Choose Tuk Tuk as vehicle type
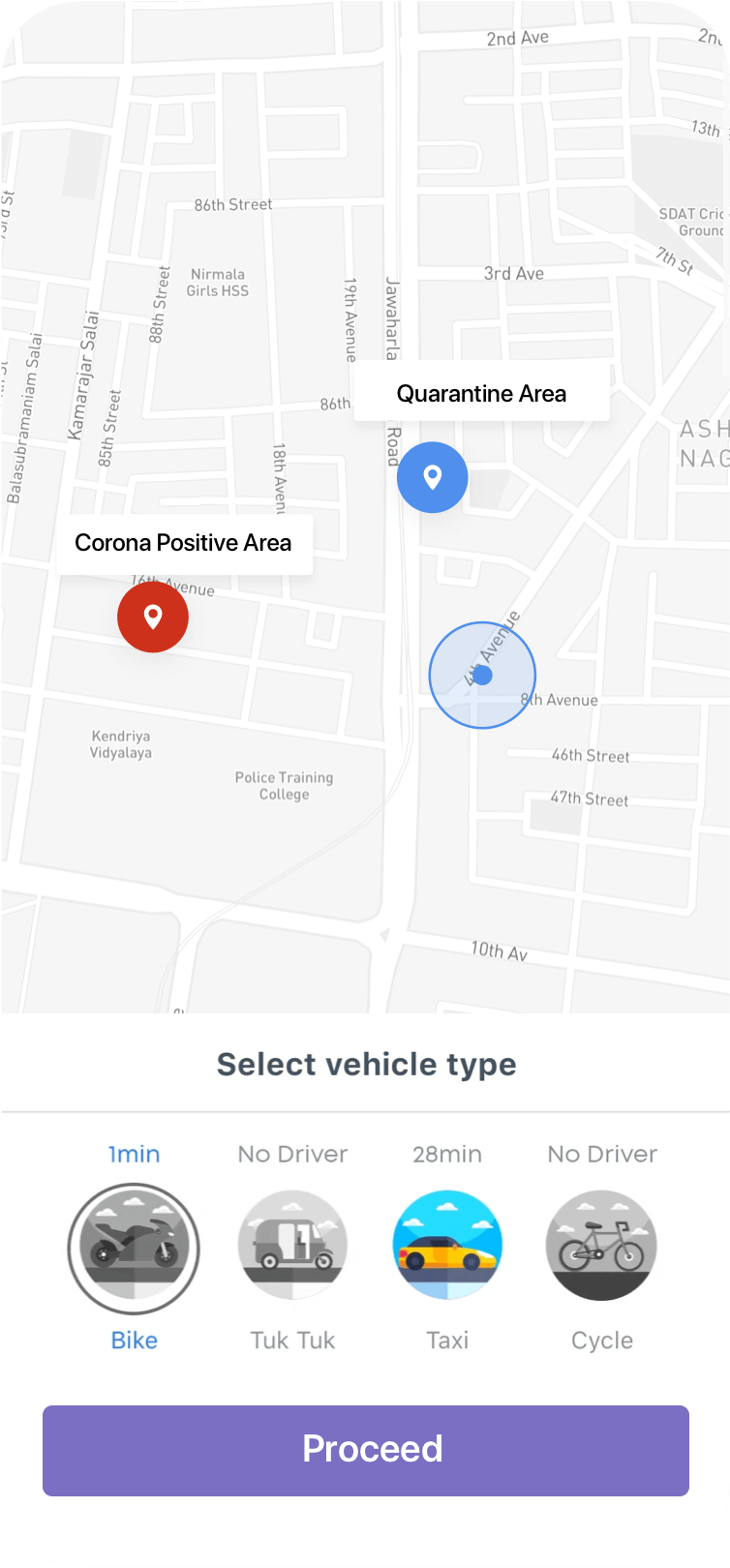The height and width of the screenshot is (1568, 730). click(292, 1246)
